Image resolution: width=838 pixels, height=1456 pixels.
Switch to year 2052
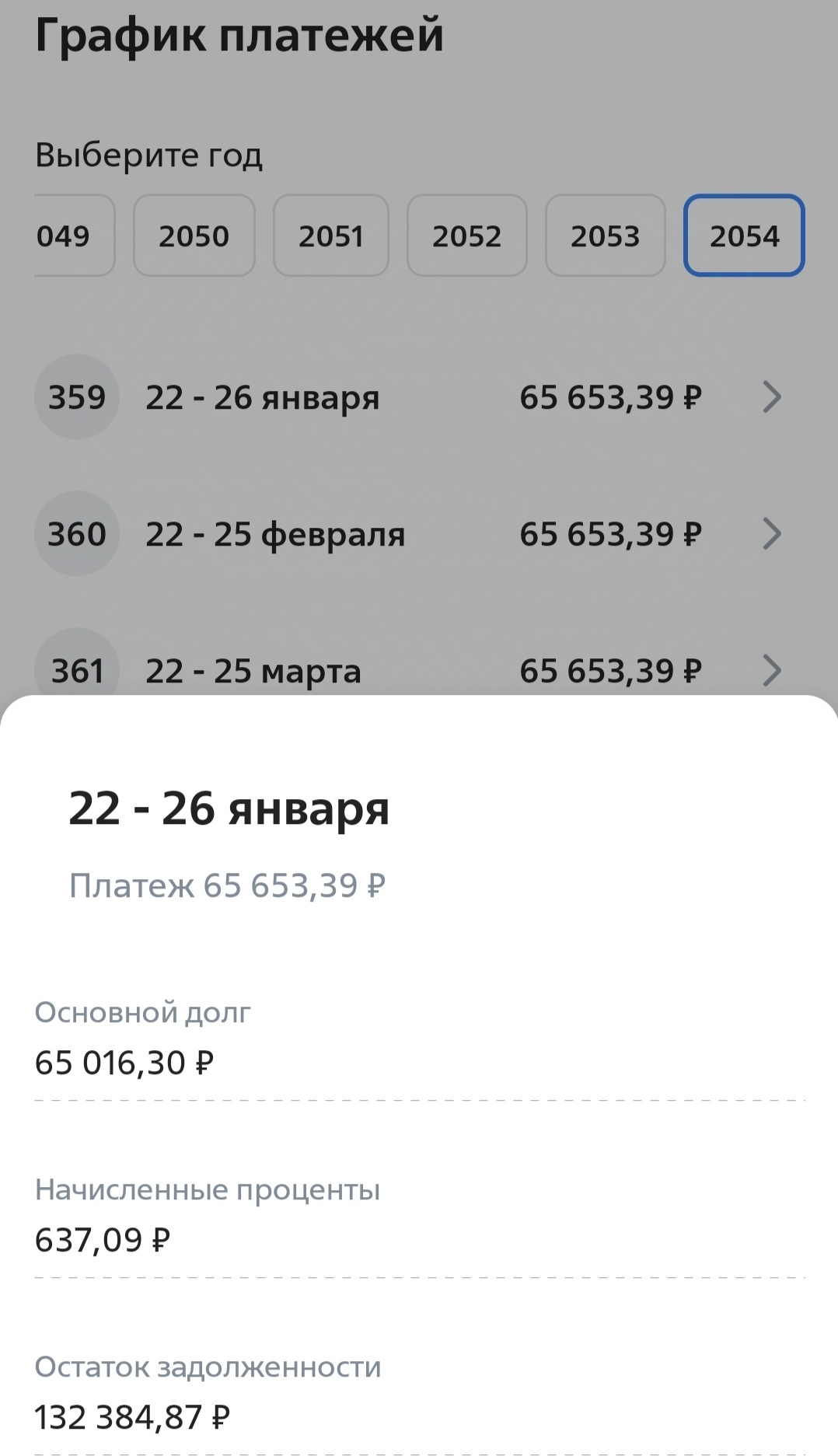[x=467, y=236]
